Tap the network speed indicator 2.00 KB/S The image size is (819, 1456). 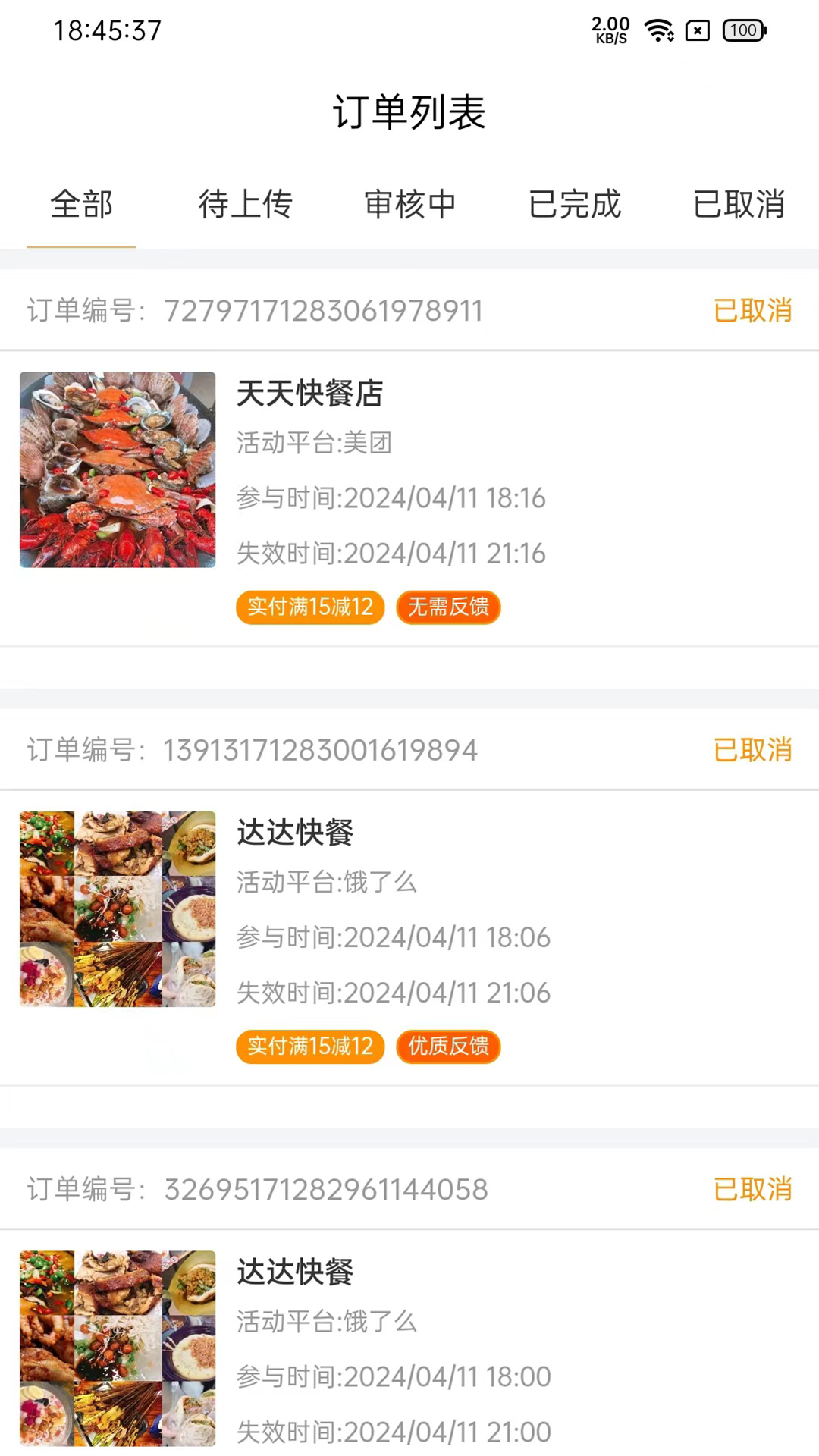[610, 30]
